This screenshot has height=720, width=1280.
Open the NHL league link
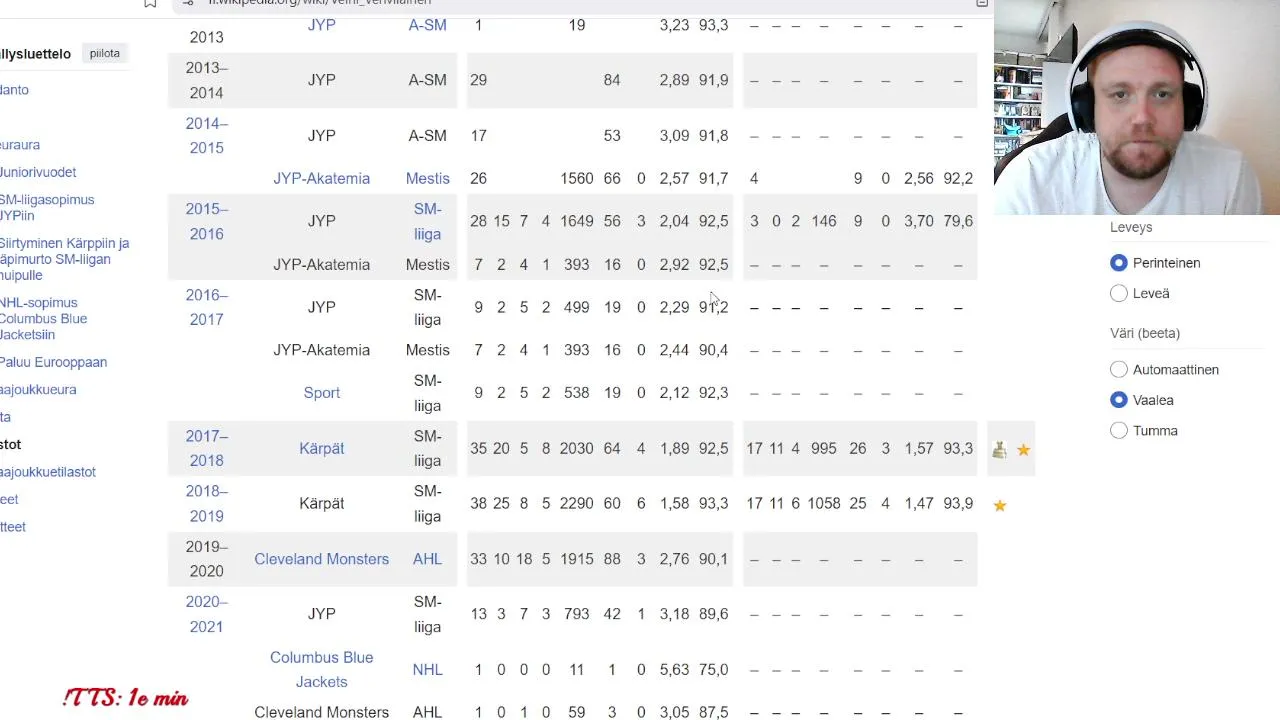click(x=427, y=670)
